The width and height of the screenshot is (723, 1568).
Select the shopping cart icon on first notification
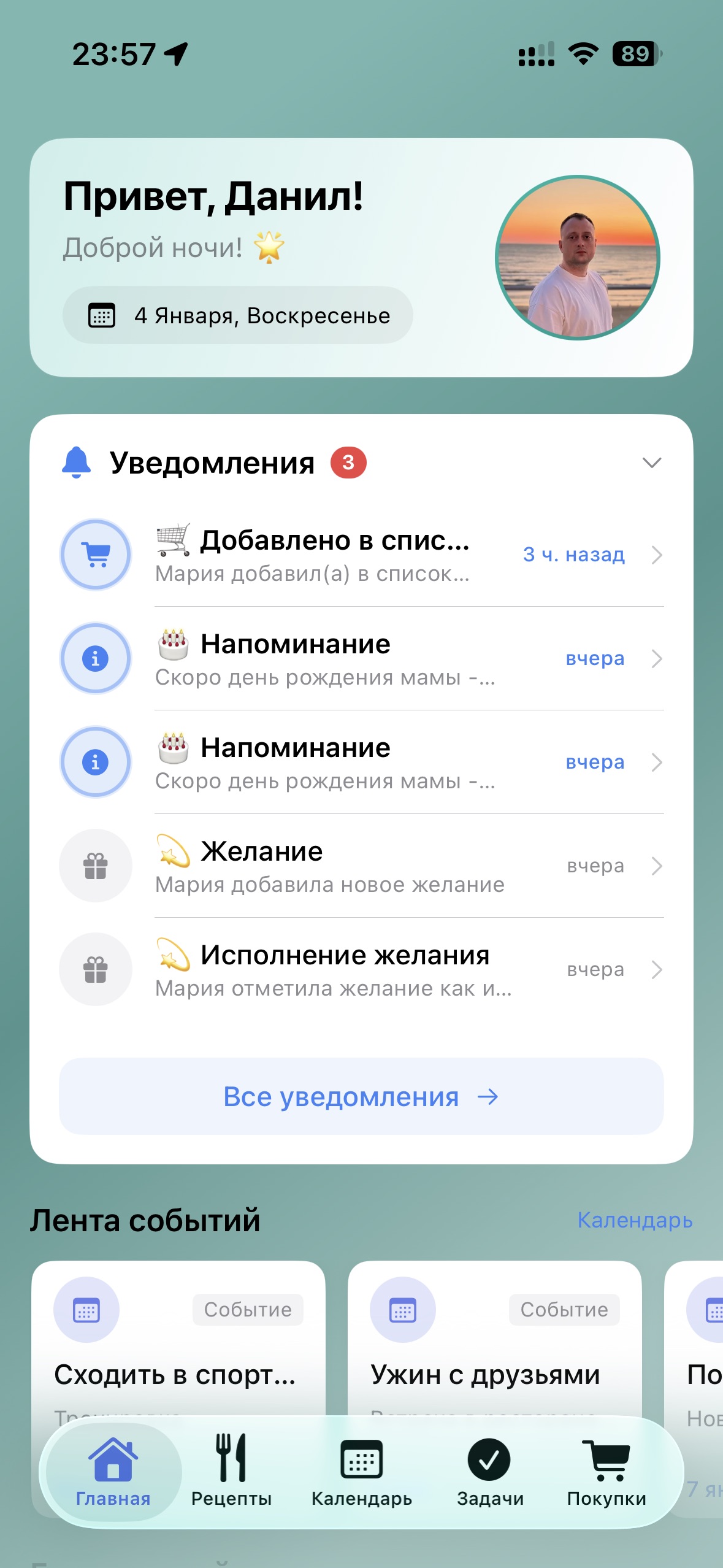pyautogui.click(x=95, y=554)
